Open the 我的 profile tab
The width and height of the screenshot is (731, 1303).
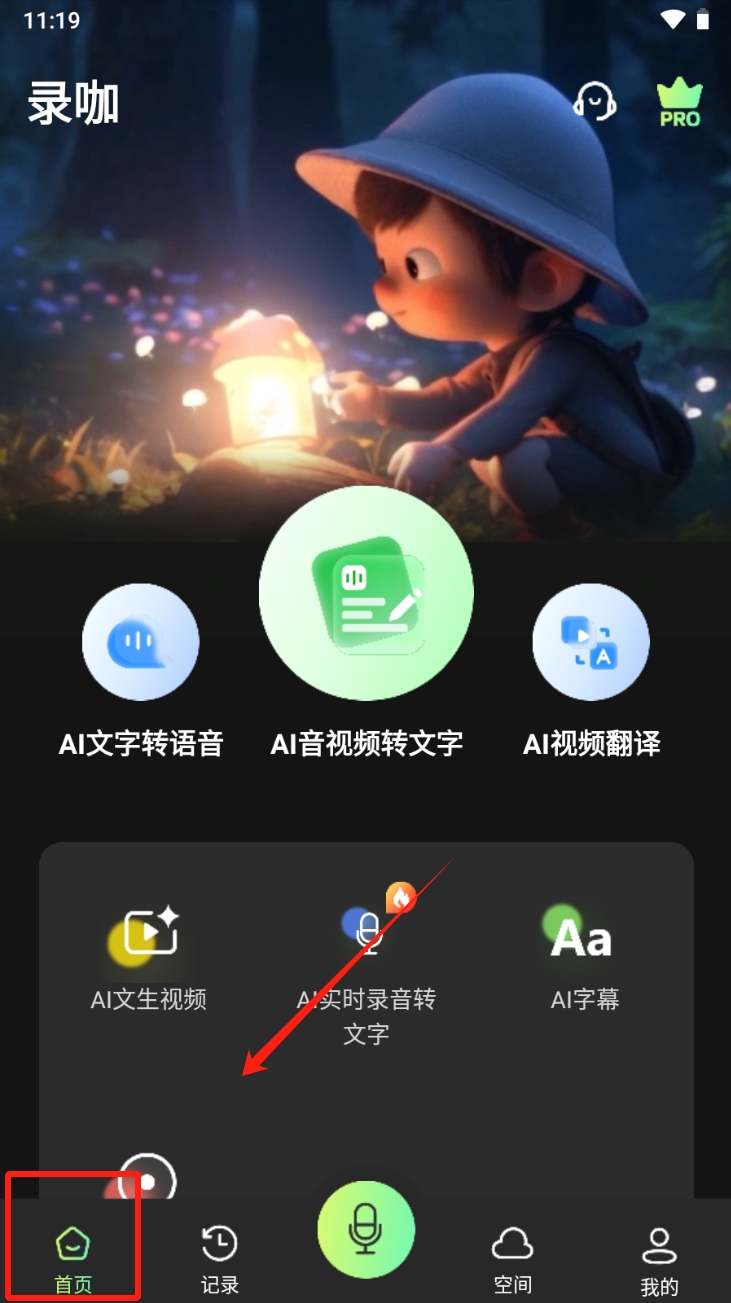[659, 1256]
